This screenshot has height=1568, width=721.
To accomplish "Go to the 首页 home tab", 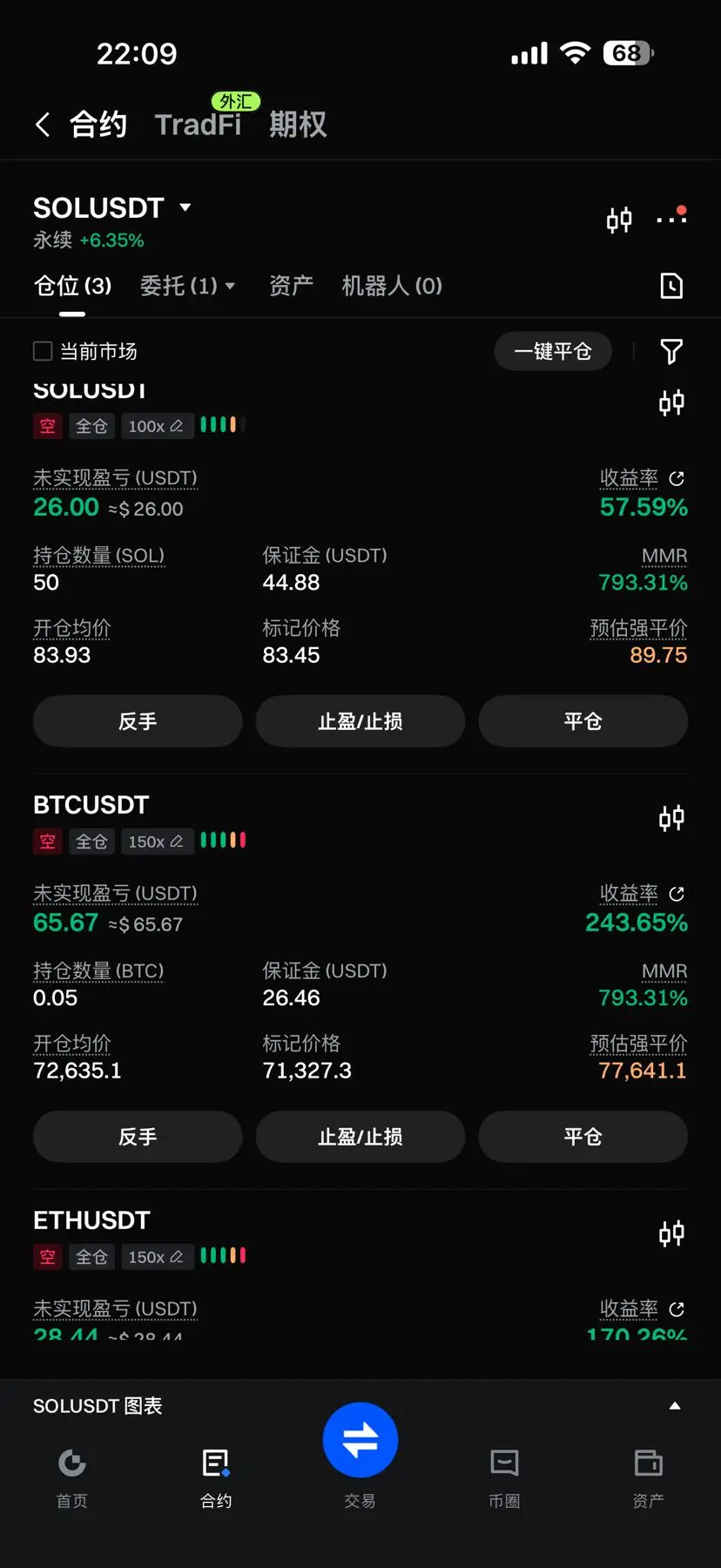I will tap(72, 1478).
